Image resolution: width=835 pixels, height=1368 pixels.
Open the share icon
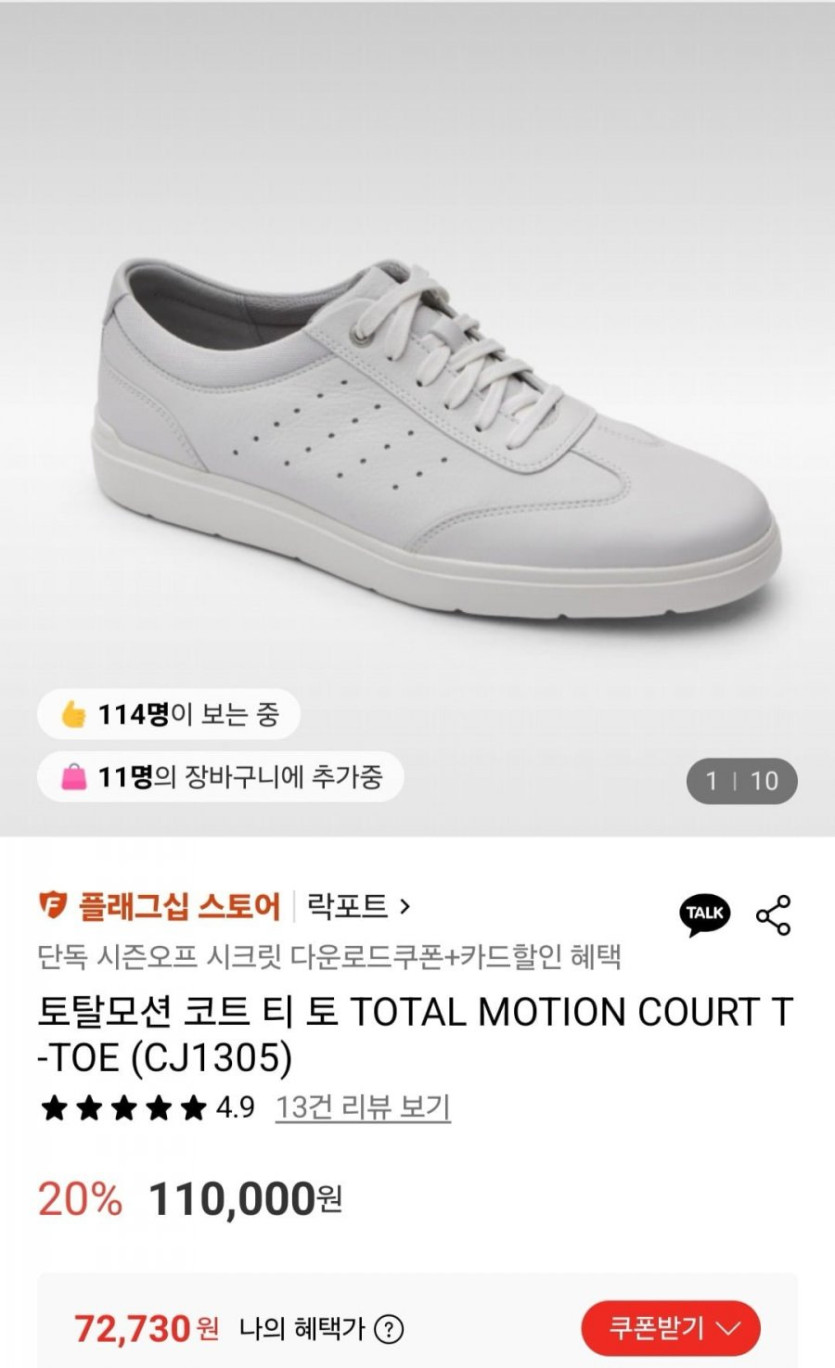pyautogui.click(x=773, y=915)
